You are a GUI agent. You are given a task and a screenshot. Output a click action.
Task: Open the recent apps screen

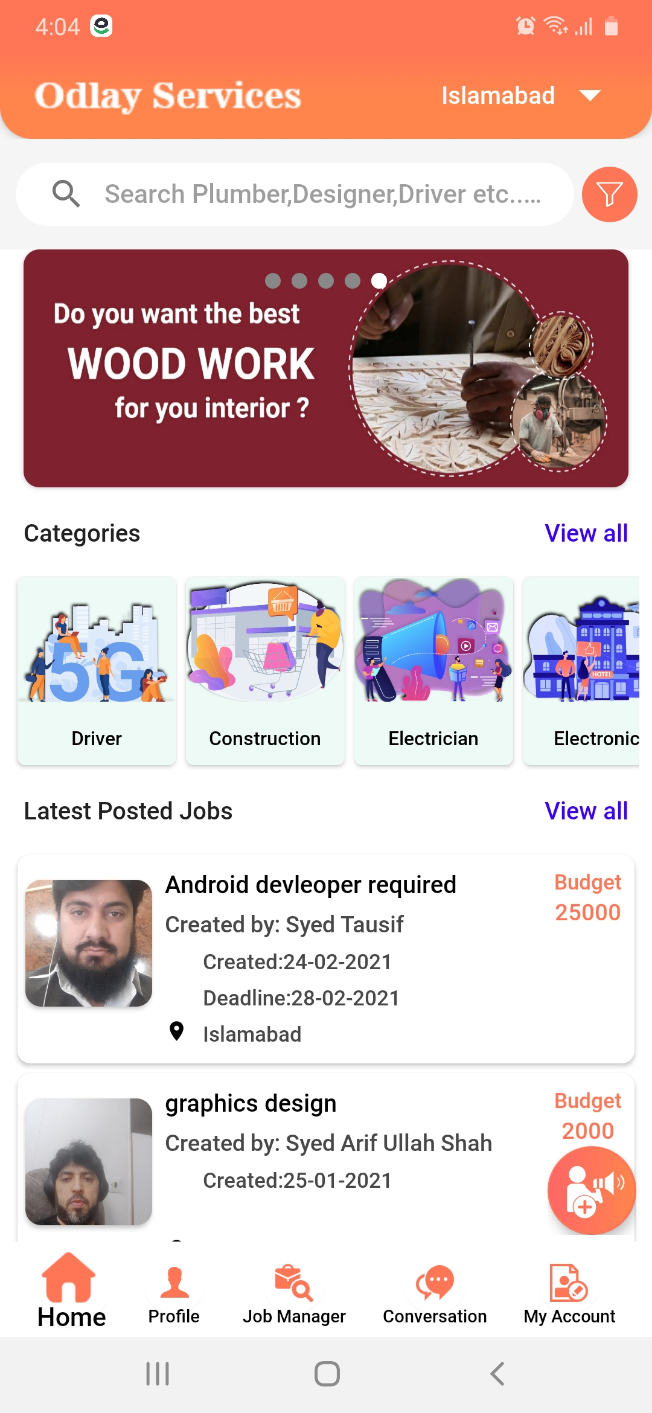[x=157, y=1374]
